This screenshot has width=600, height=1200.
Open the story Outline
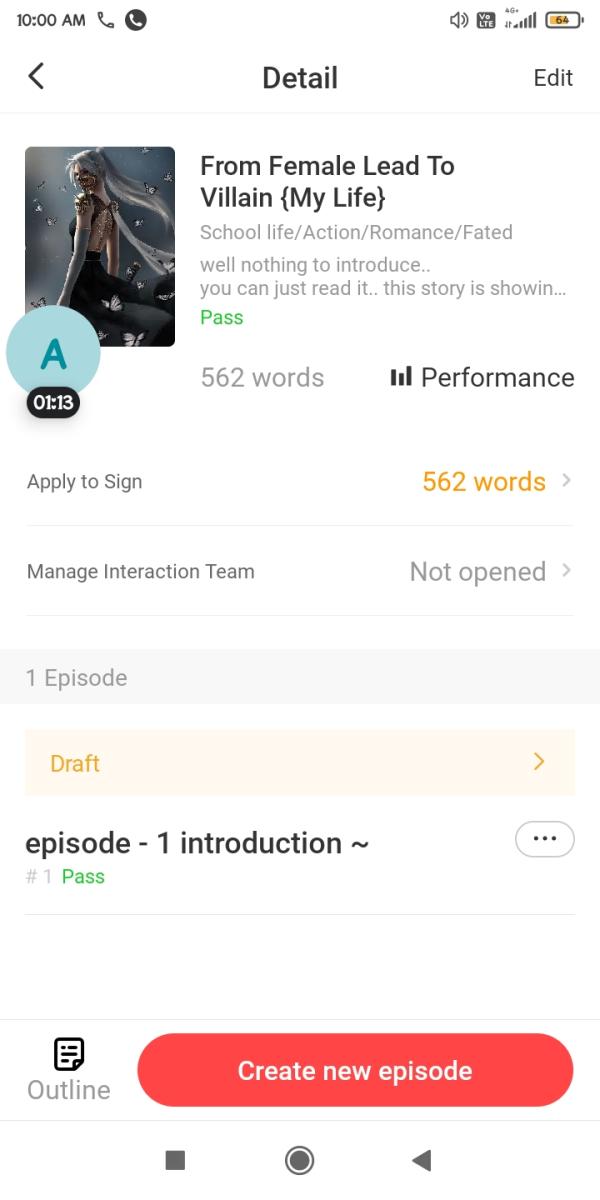tap(68, 1070)
